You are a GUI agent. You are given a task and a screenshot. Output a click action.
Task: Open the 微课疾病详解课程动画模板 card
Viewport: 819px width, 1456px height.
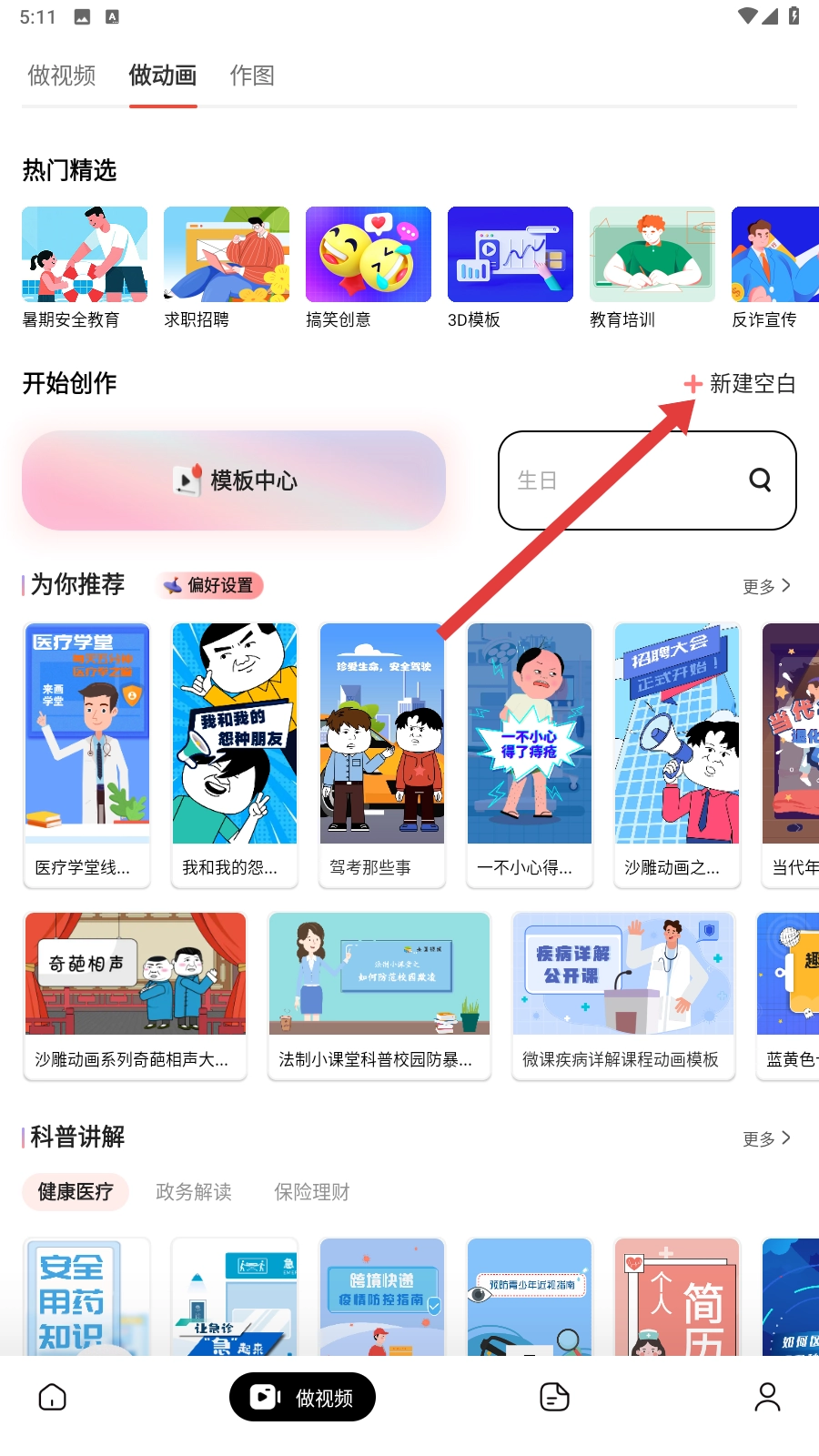623,996
